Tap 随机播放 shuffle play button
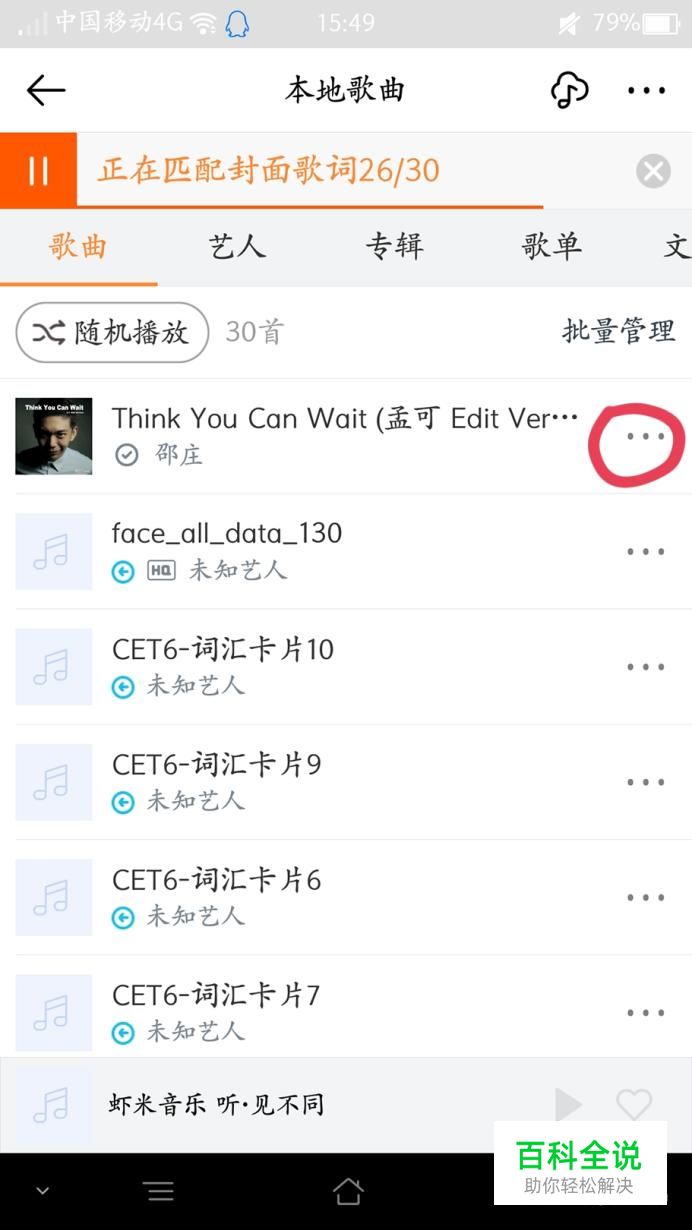The width and height of the screenshot is (692, 1230). (112, 333)
